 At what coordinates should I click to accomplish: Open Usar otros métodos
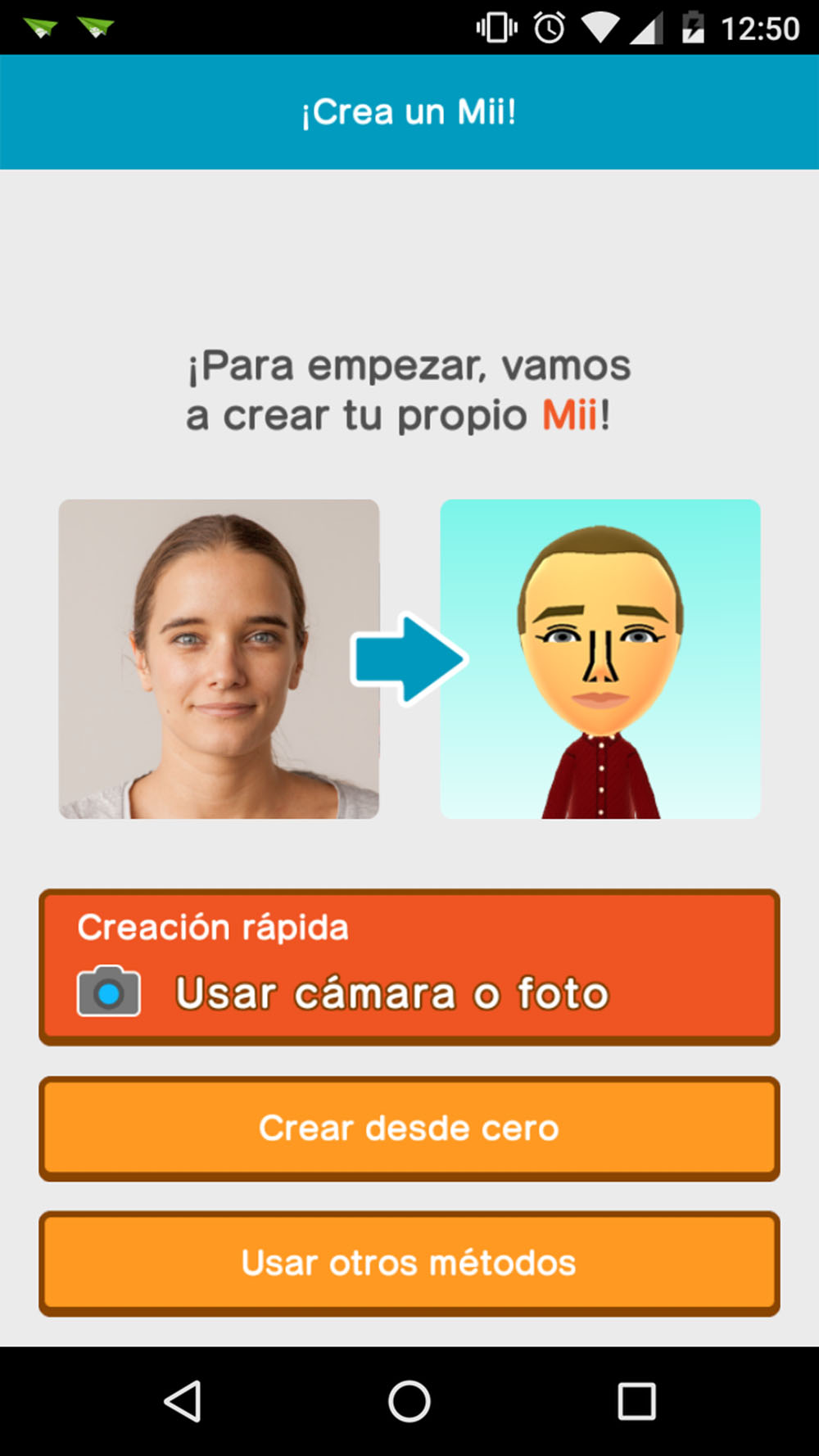pyautogui.click(x=409, y=1264)
